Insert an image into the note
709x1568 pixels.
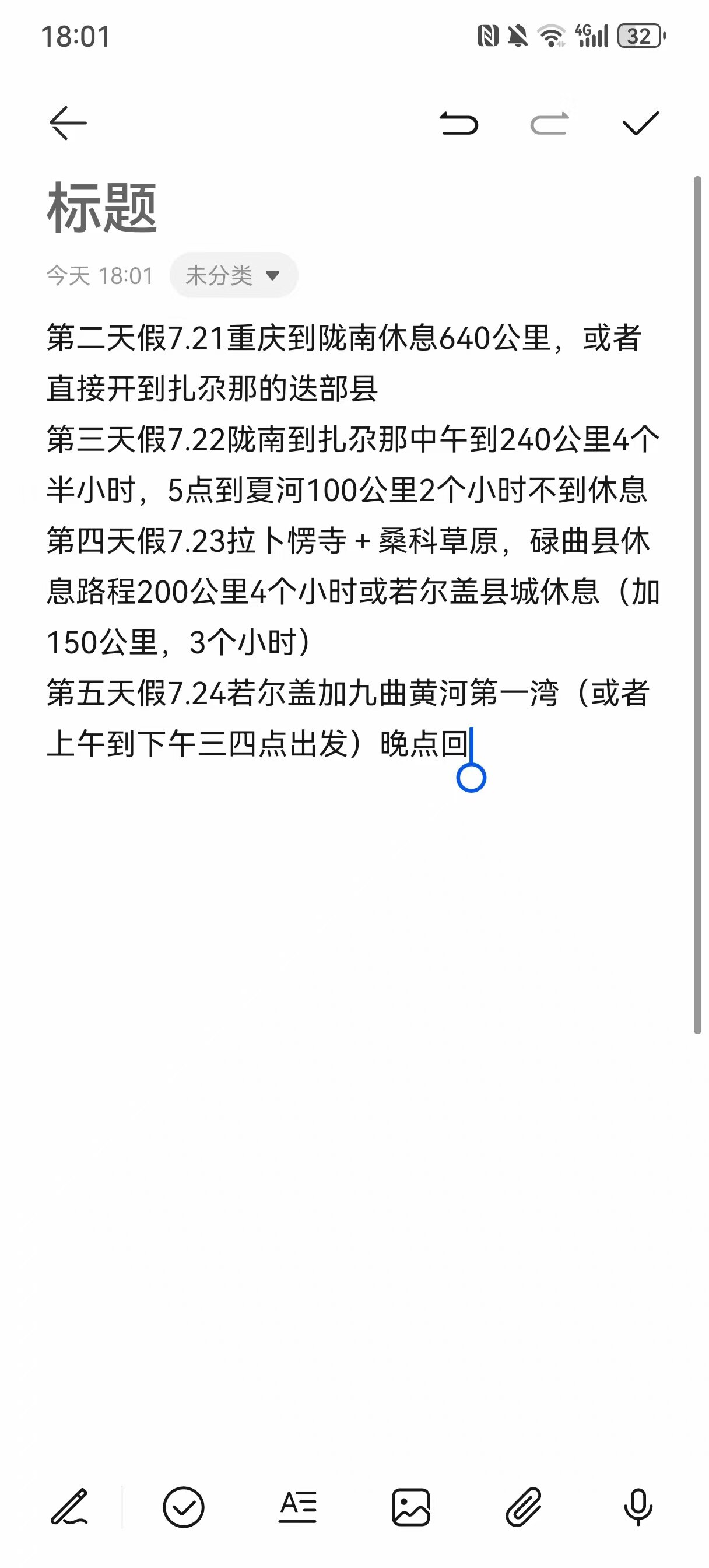pos(411,1507)
